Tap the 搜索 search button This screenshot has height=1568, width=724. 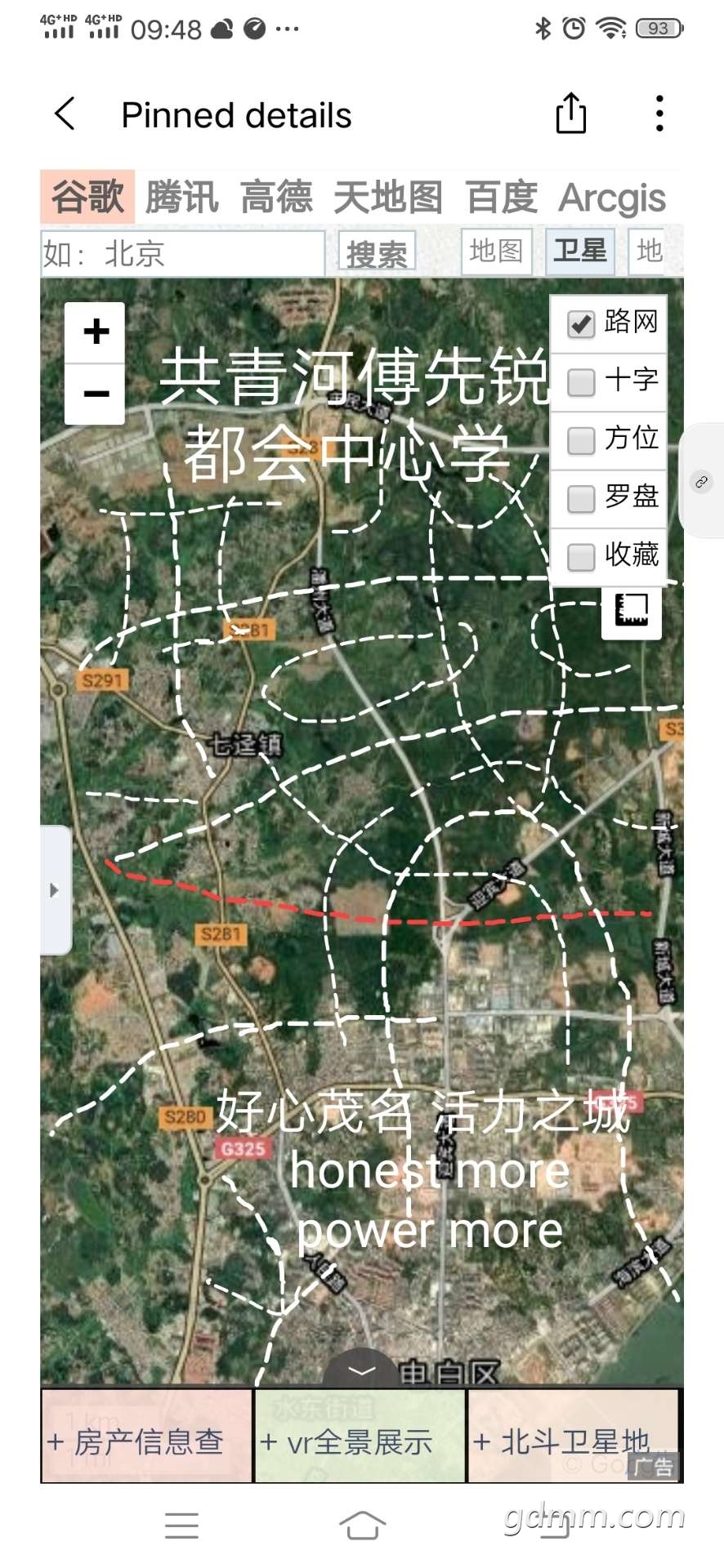point(377,253)
